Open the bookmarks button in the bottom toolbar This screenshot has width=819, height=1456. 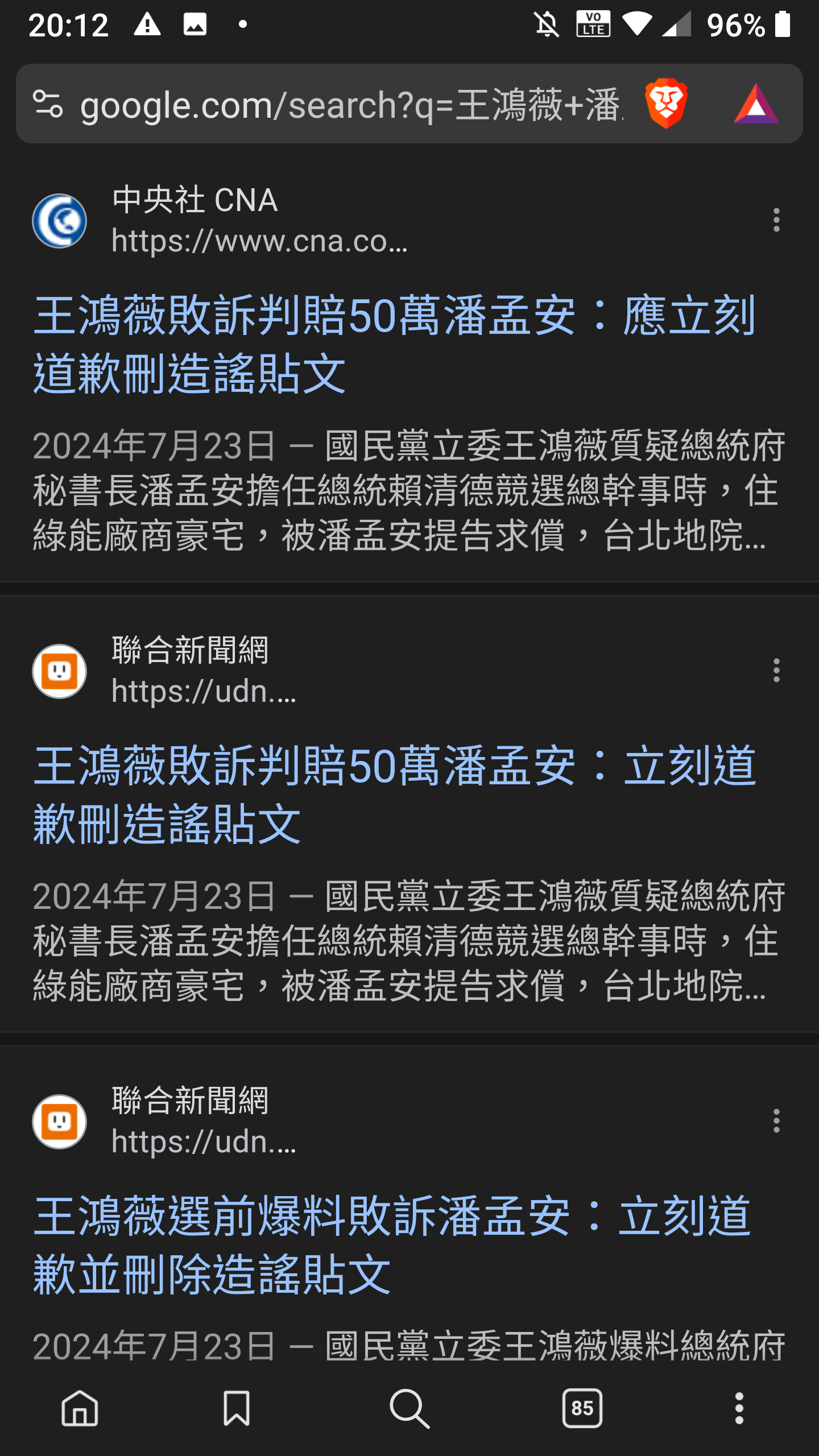pyautogui.click(x=237, y=1408)
